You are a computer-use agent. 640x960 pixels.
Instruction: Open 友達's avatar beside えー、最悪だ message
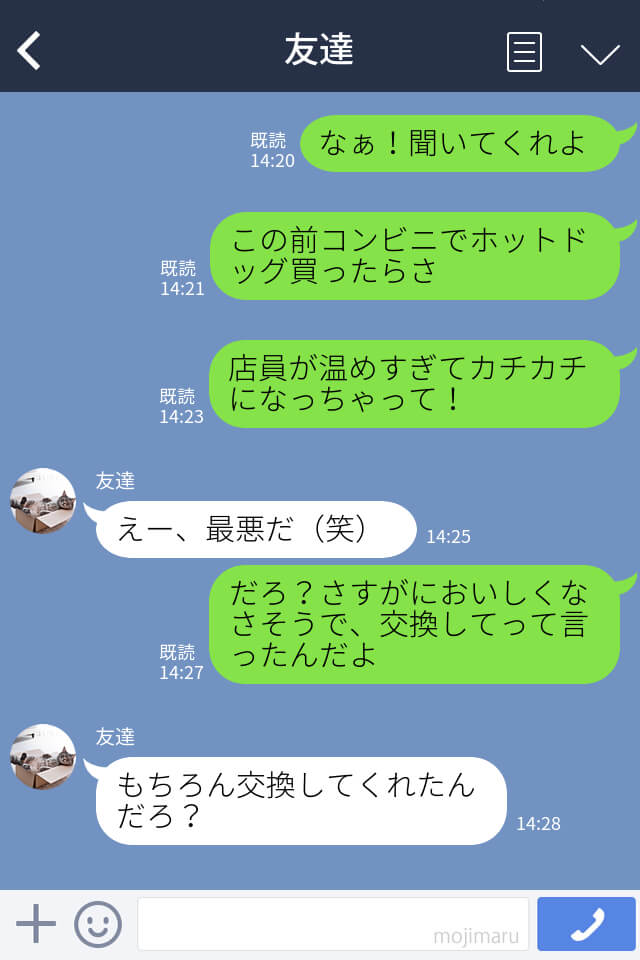coord(43,501)
